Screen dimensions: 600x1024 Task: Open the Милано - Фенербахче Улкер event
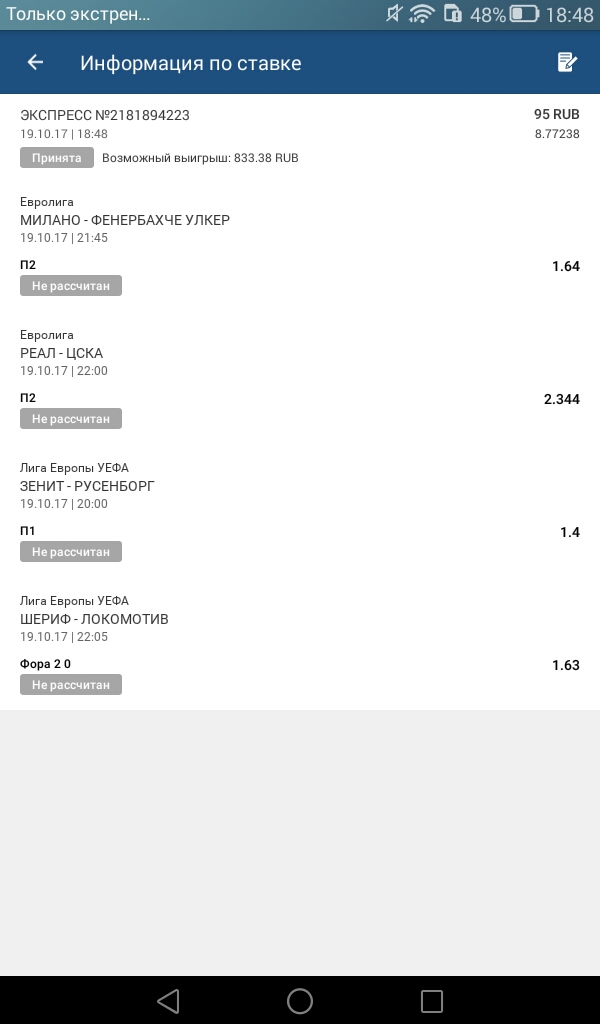(x=125, y=220)
